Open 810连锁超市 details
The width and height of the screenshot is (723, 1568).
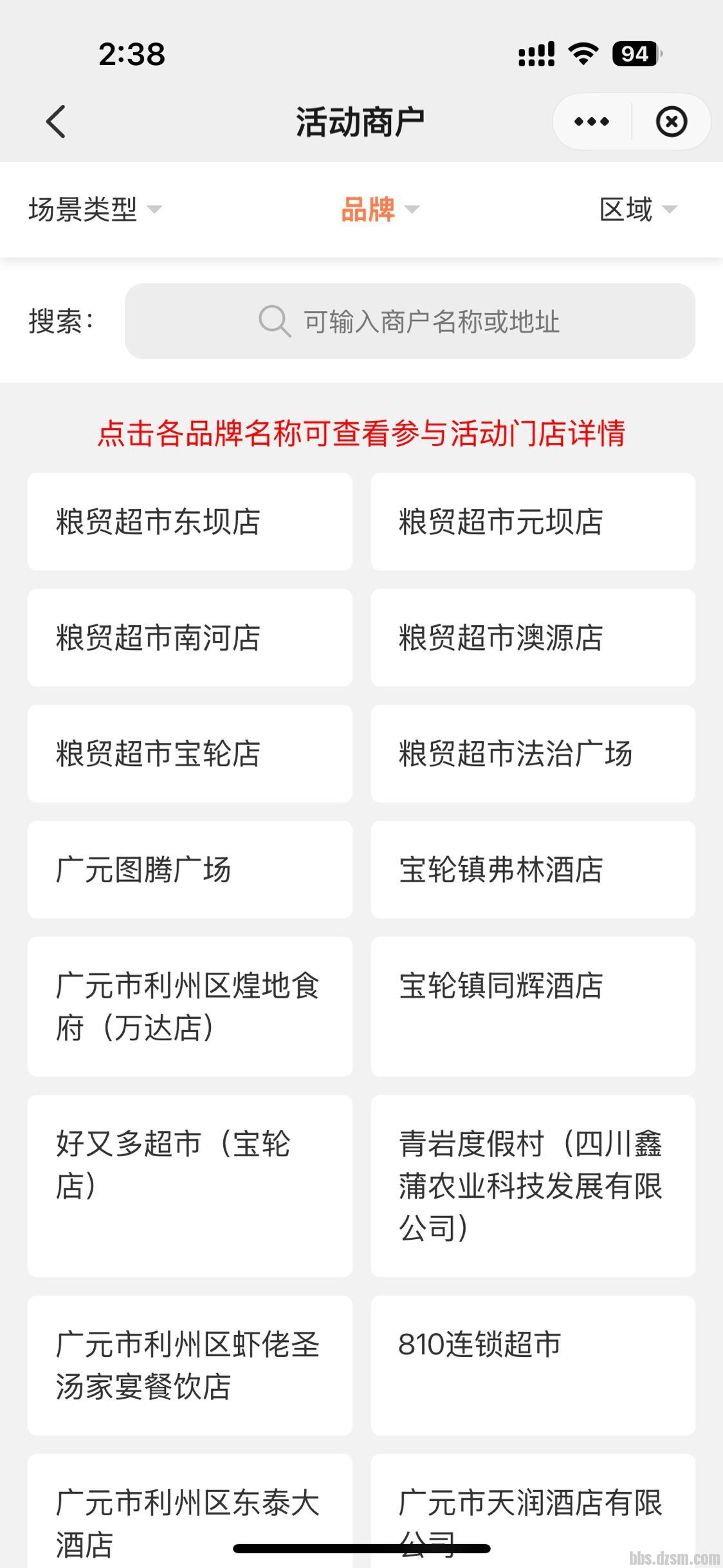(x=533, y=1365)
